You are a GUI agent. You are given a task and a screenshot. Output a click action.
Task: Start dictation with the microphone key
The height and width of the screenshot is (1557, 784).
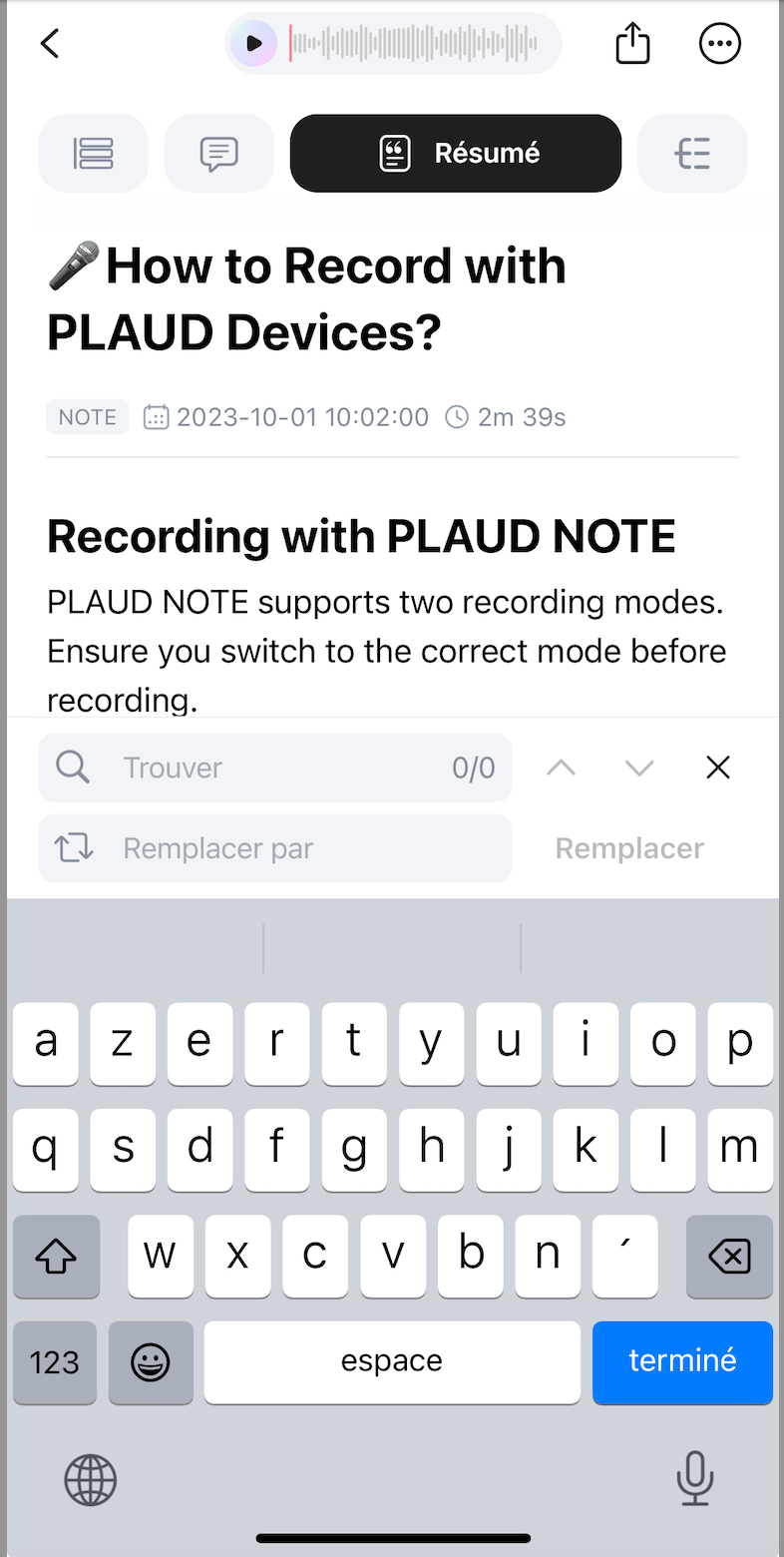[x=695, y=1478]
